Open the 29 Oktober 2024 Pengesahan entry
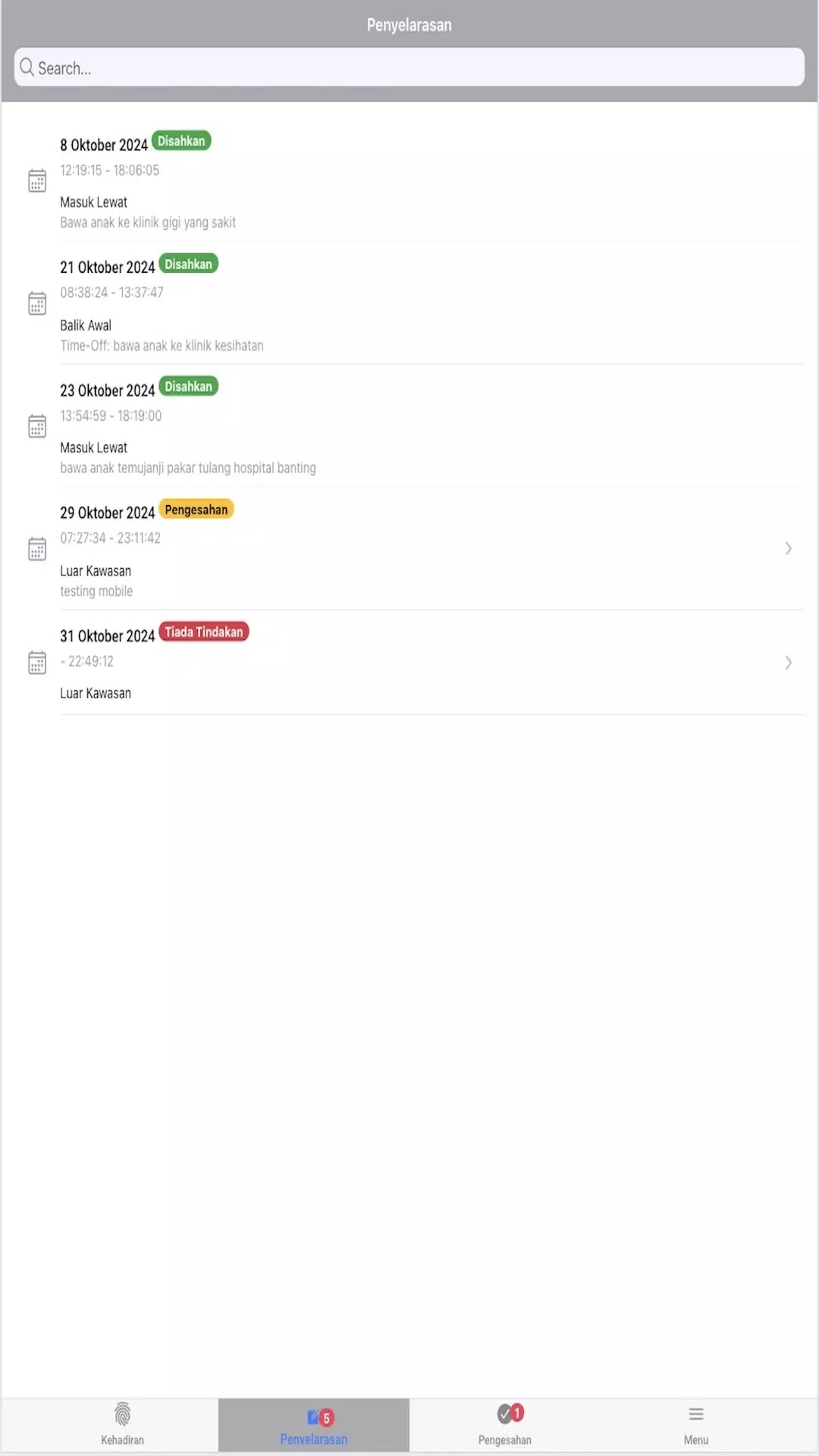The height and width of the screenshot is (1456, 819). coord(409,549)
